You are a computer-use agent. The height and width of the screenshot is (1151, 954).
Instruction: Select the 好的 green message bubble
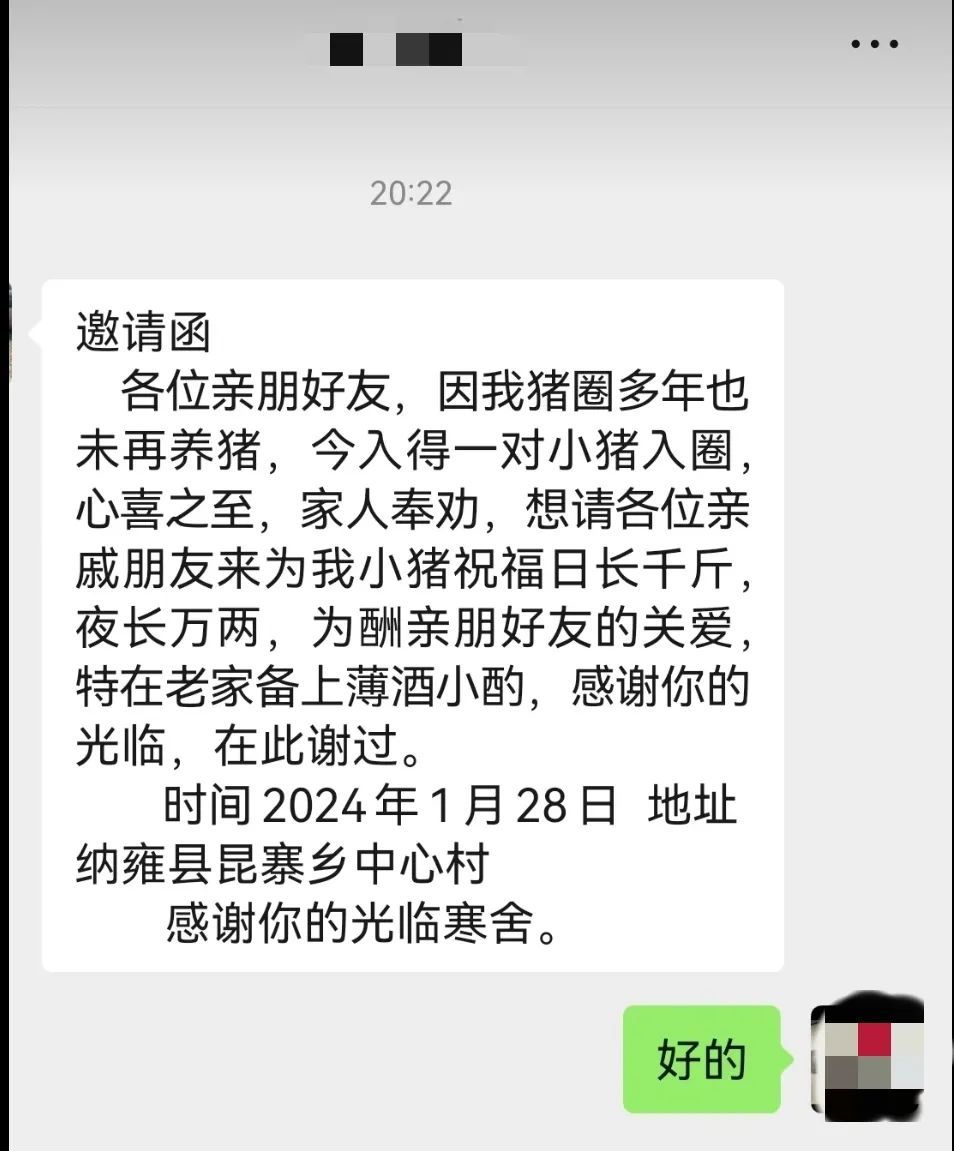700,1058
